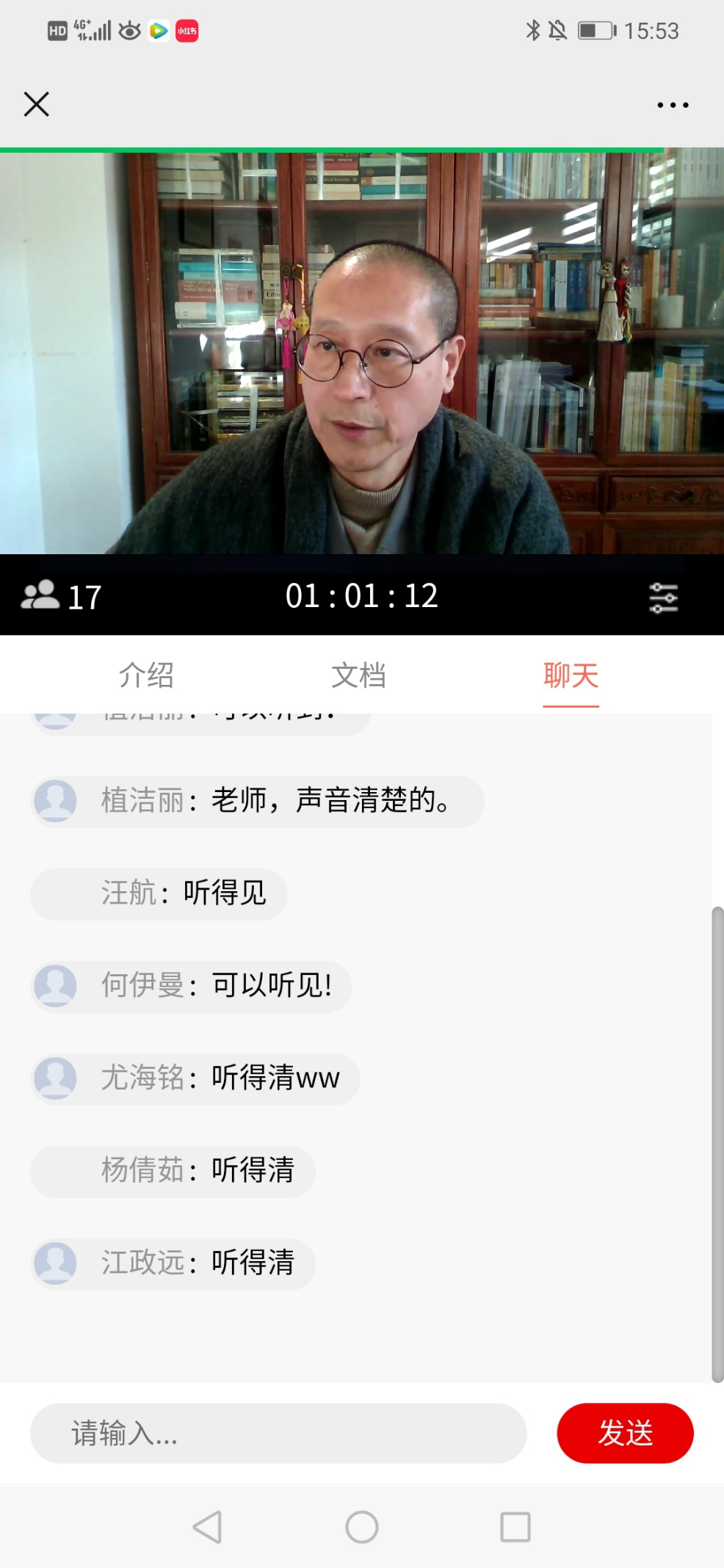
Task: Open the video settings sliders icon
Action: (x=663, y=598)
